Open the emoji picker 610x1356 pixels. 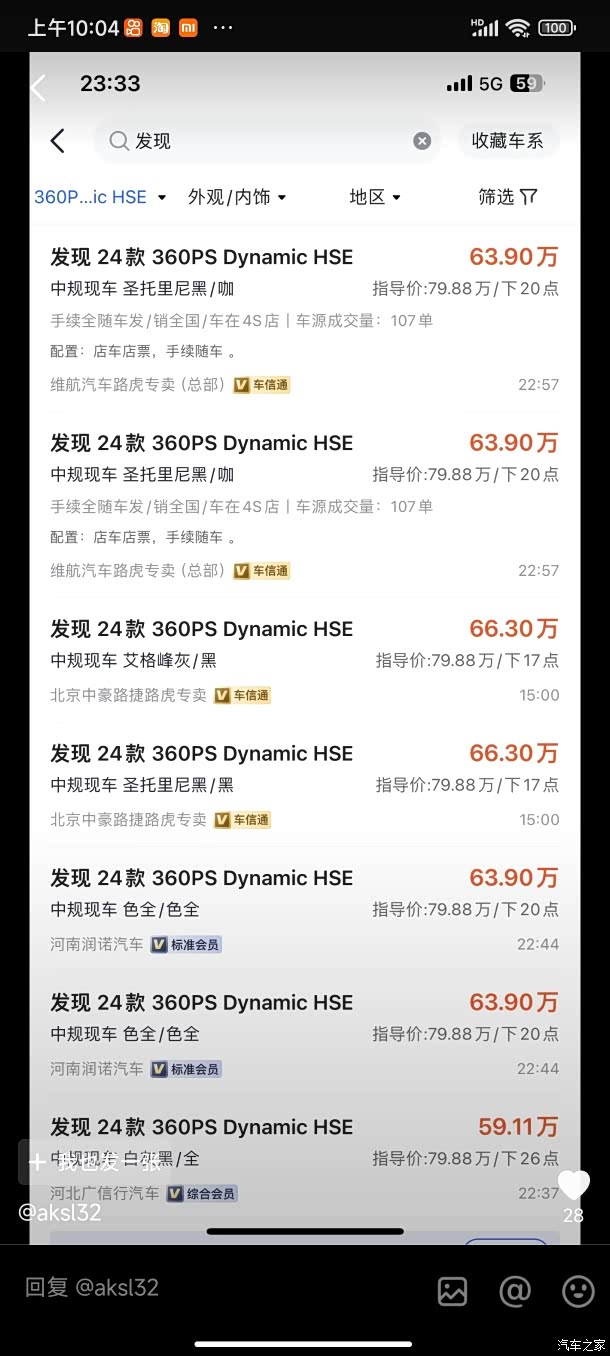(578, 1291)
